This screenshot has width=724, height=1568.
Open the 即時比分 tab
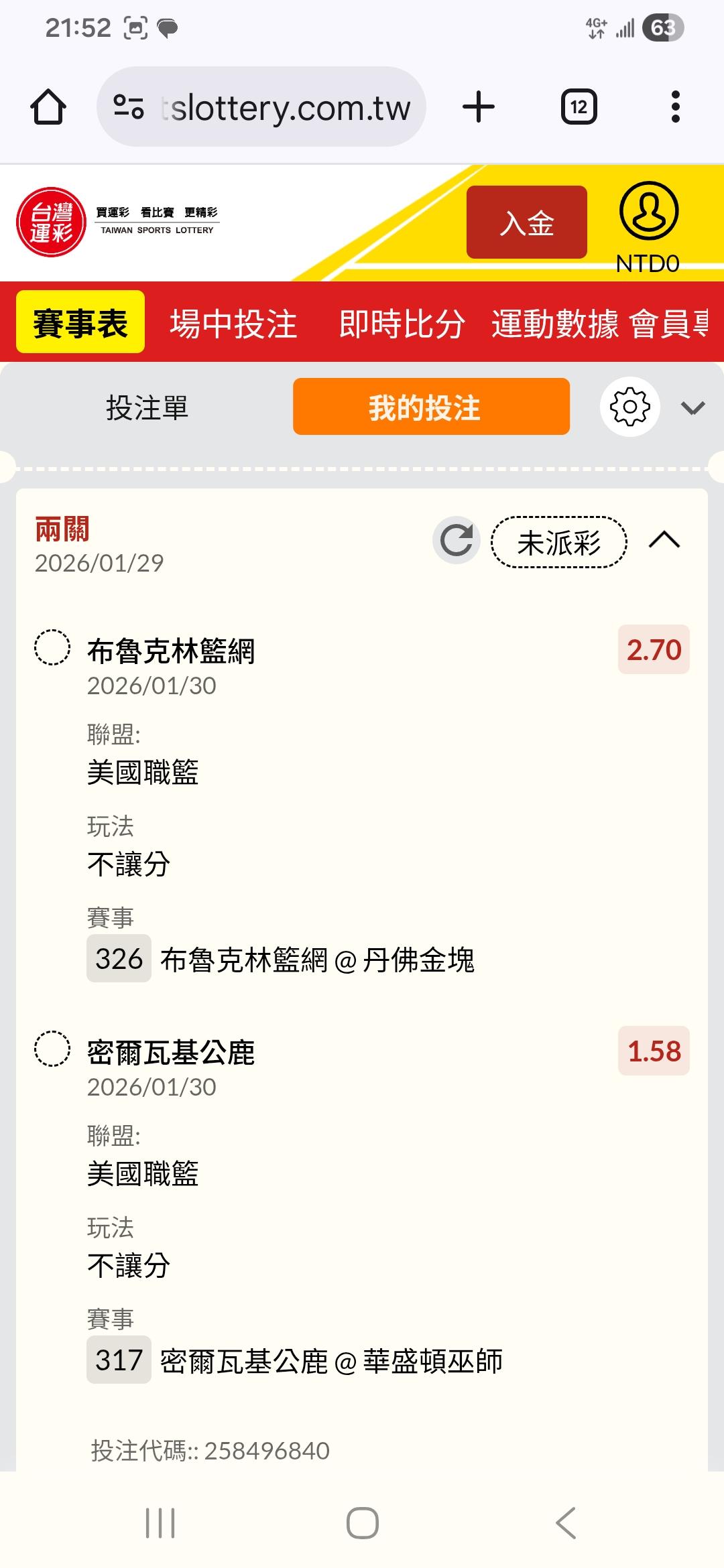coord(402,324)
